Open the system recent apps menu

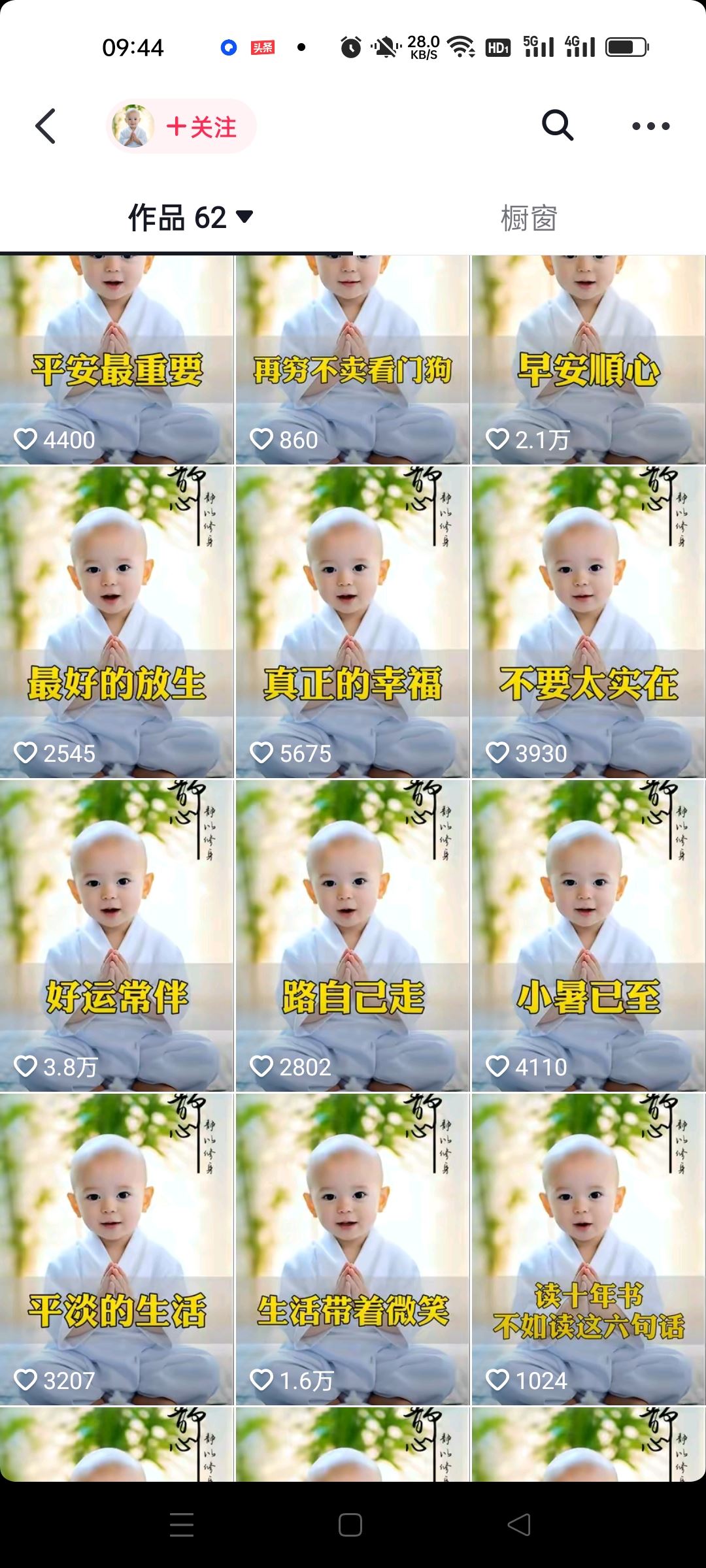182,1526
